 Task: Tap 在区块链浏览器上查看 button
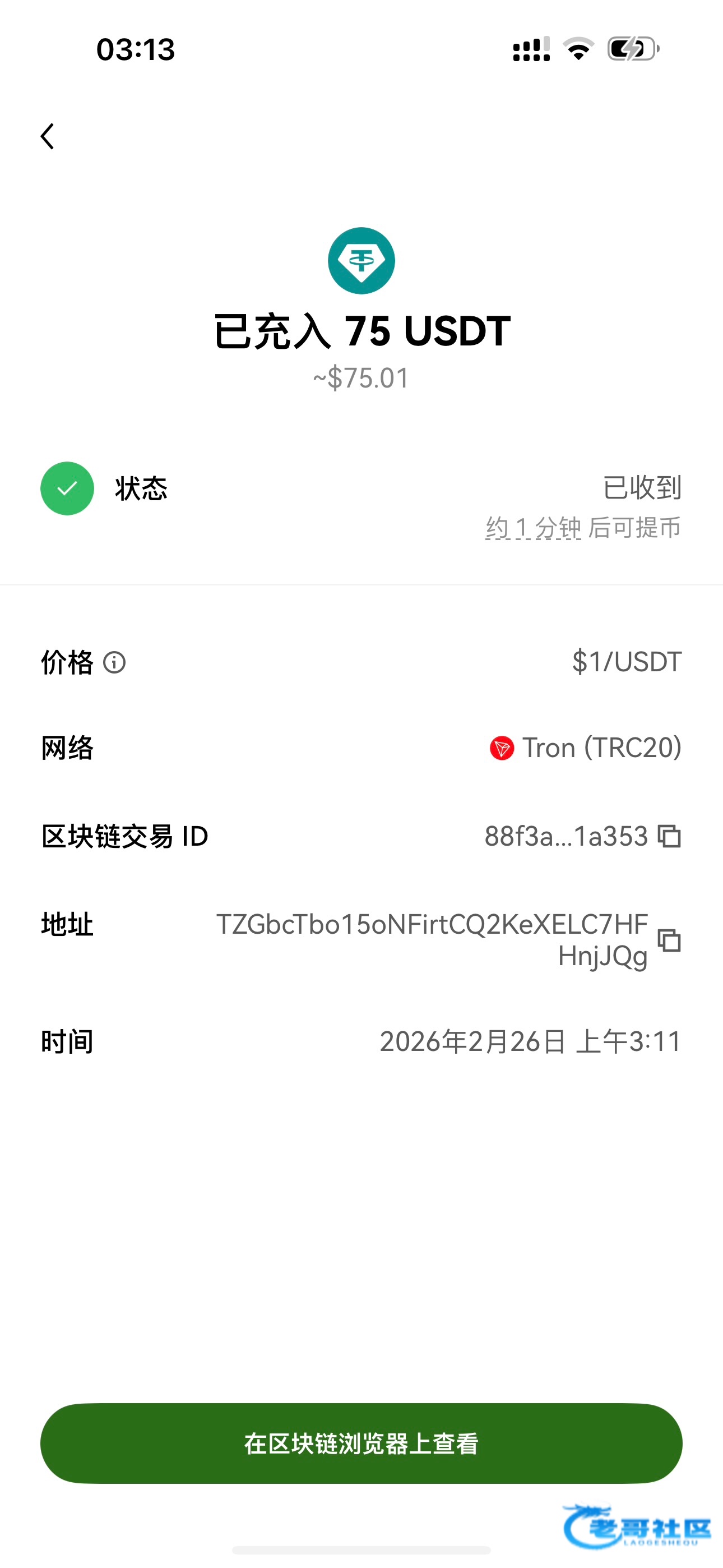pyautogui.click(x=361, y=1443)
